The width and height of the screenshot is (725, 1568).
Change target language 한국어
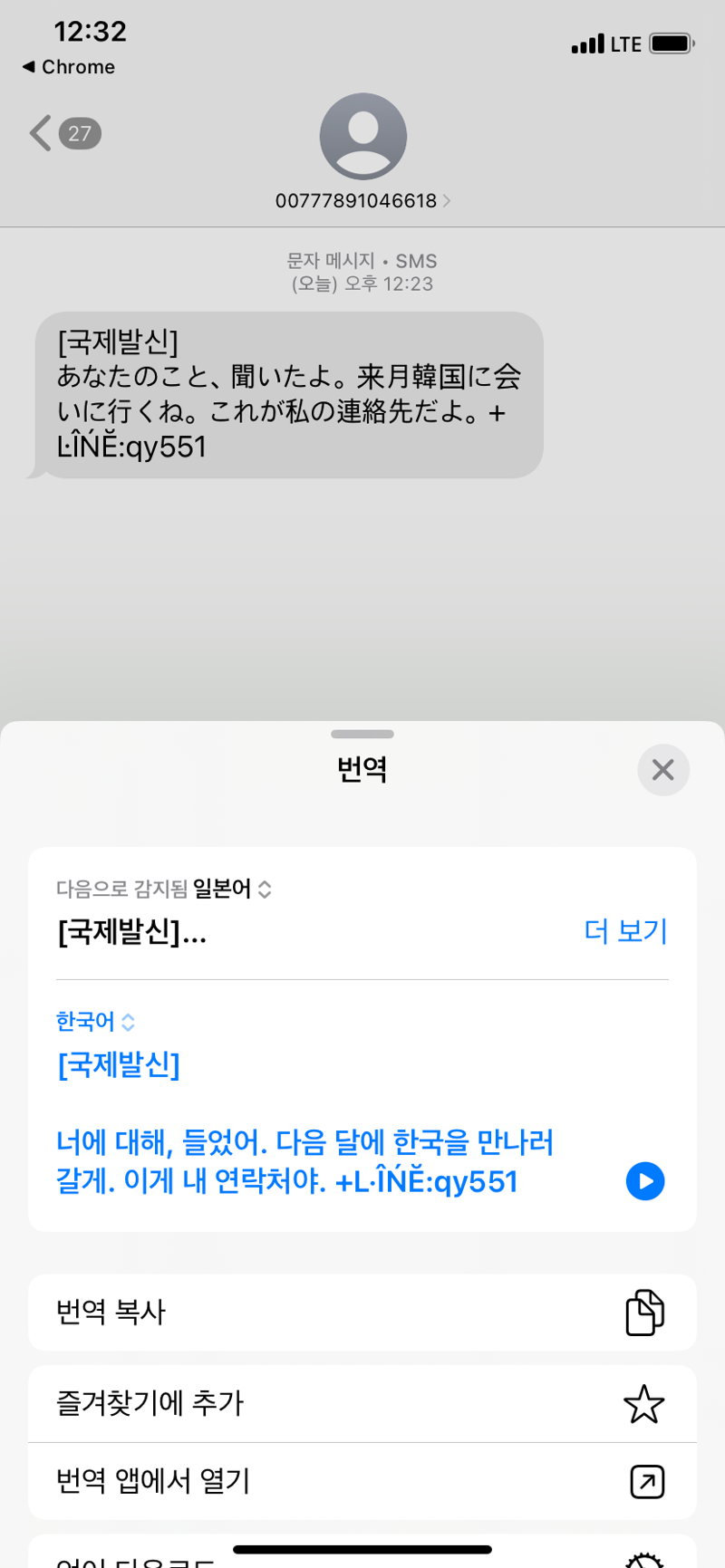coord(95,1022)
